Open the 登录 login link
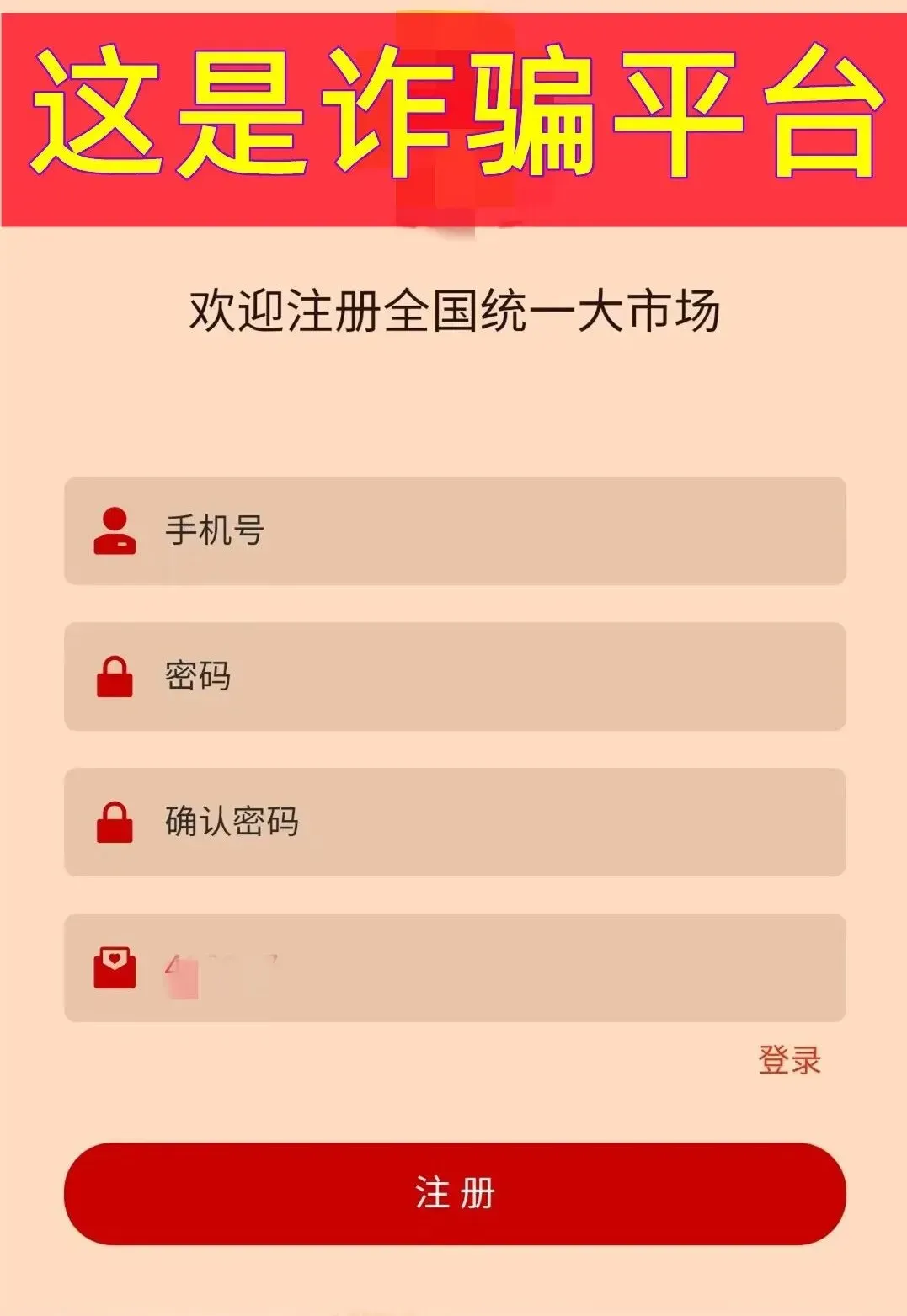907x1316 pixels. 789,1060
